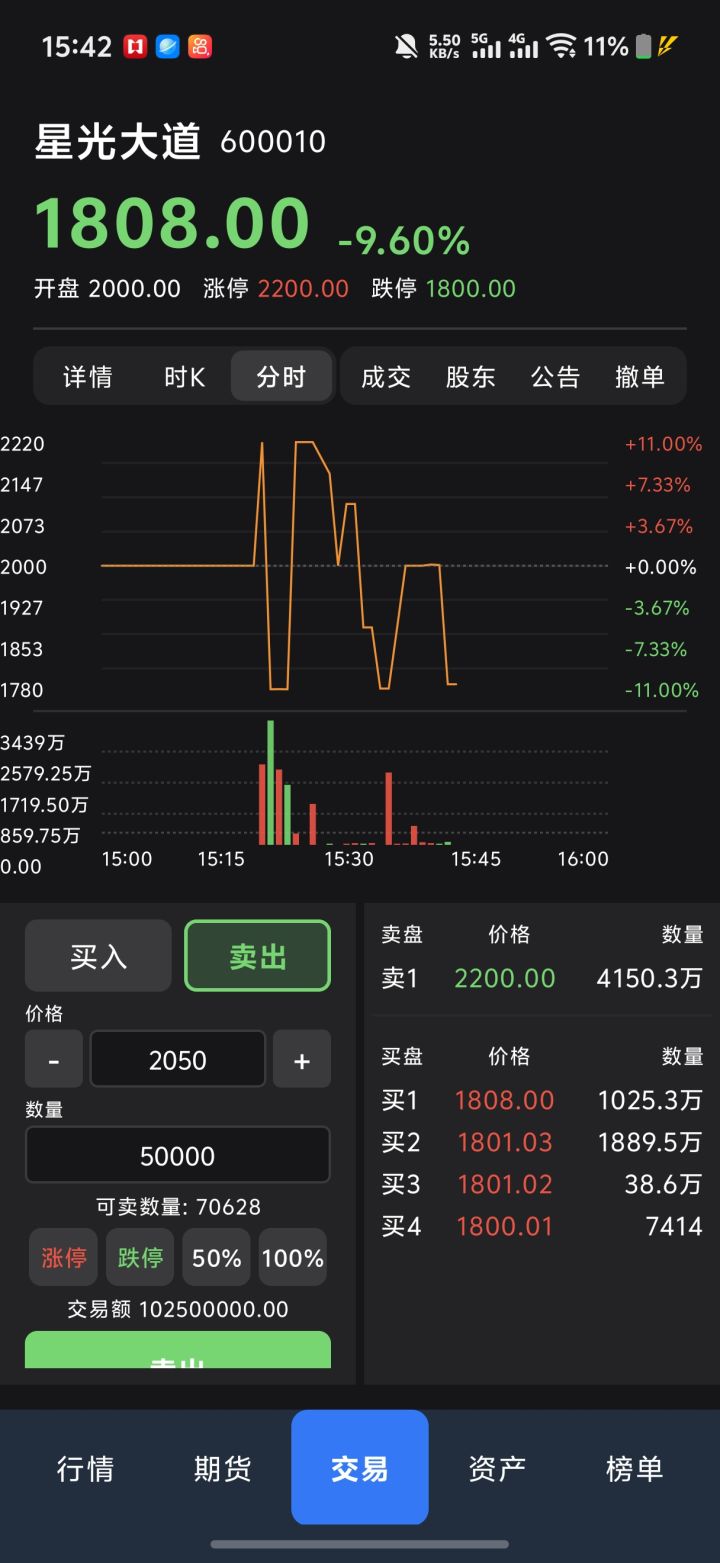Decrease price with the minus button
The height and width of the screenshot is (1563, 720).
click(53, 1059)
